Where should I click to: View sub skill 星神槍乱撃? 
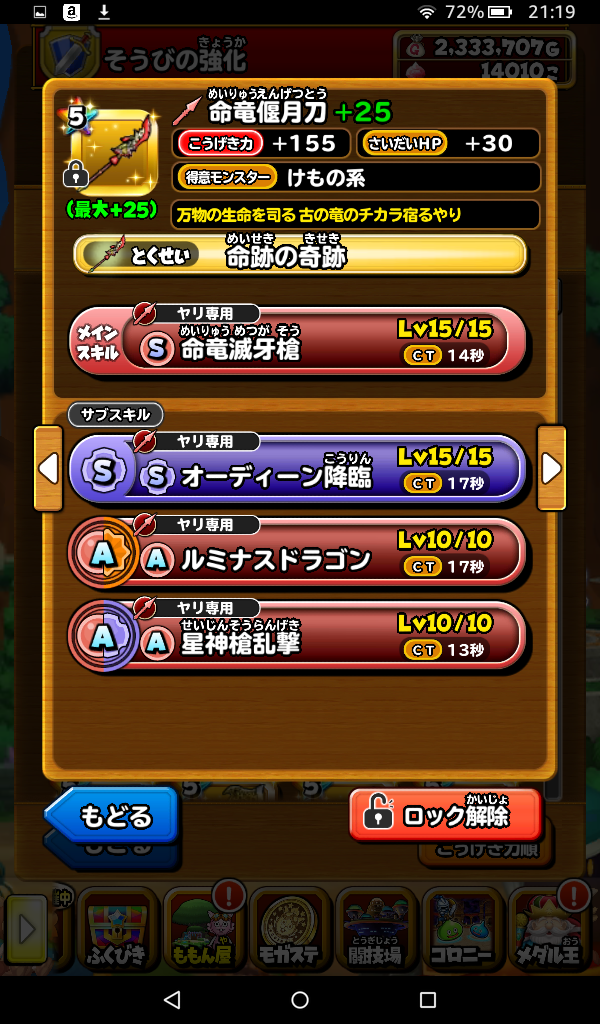point(297,636)
